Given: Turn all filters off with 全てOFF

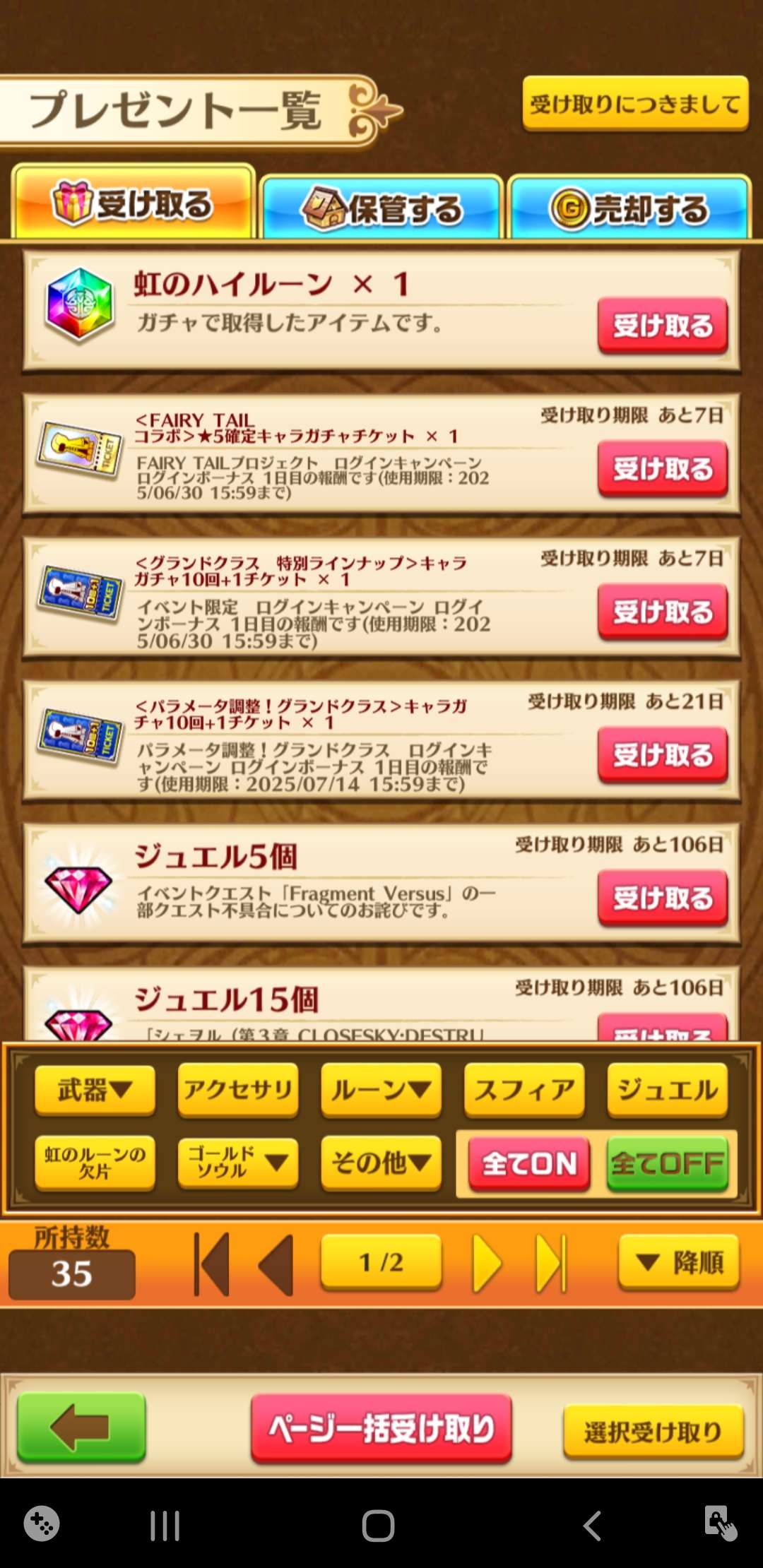Looking at the screenshot, I should tap(667, 1163).
